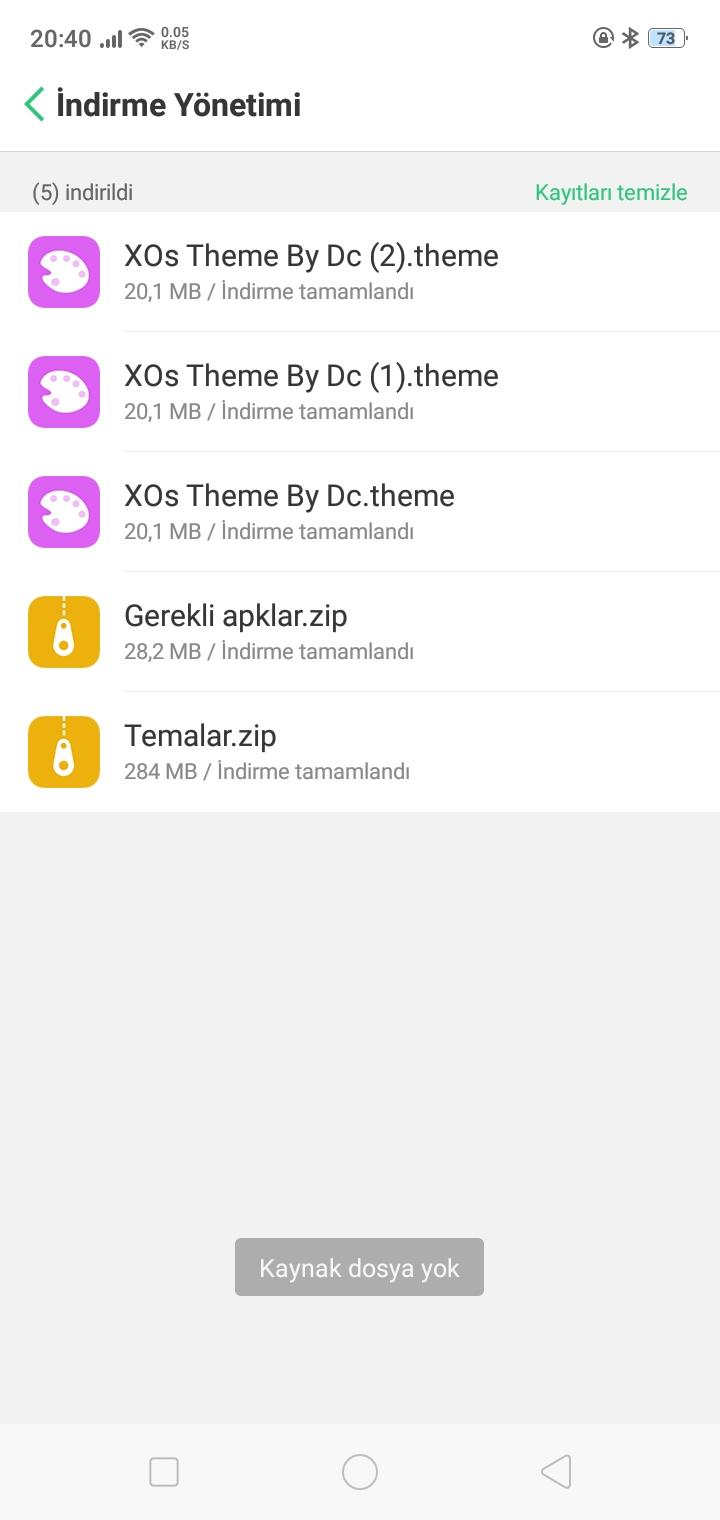Show recent apps

click(164, 1472)
